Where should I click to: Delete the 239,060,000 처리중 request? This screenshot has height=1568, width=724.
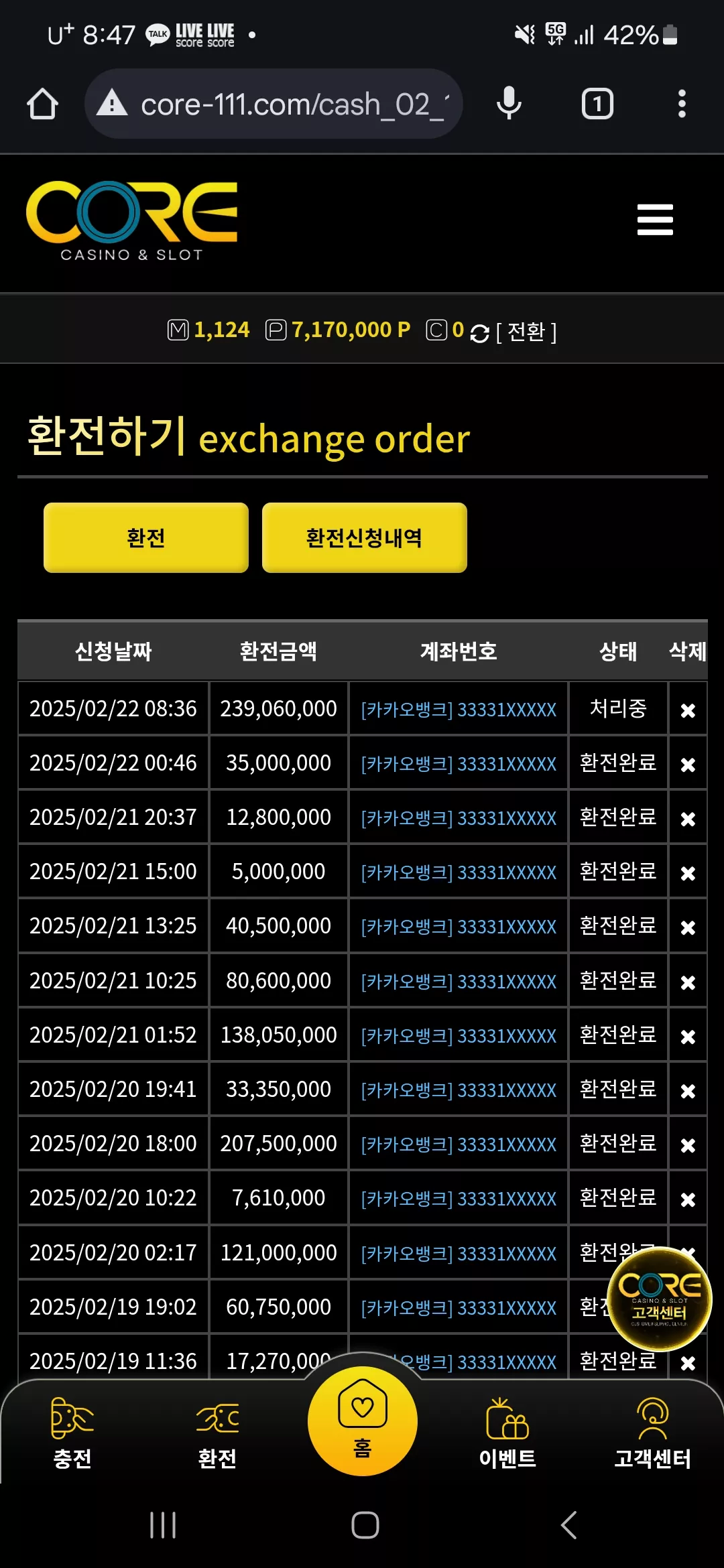(688, 710)
